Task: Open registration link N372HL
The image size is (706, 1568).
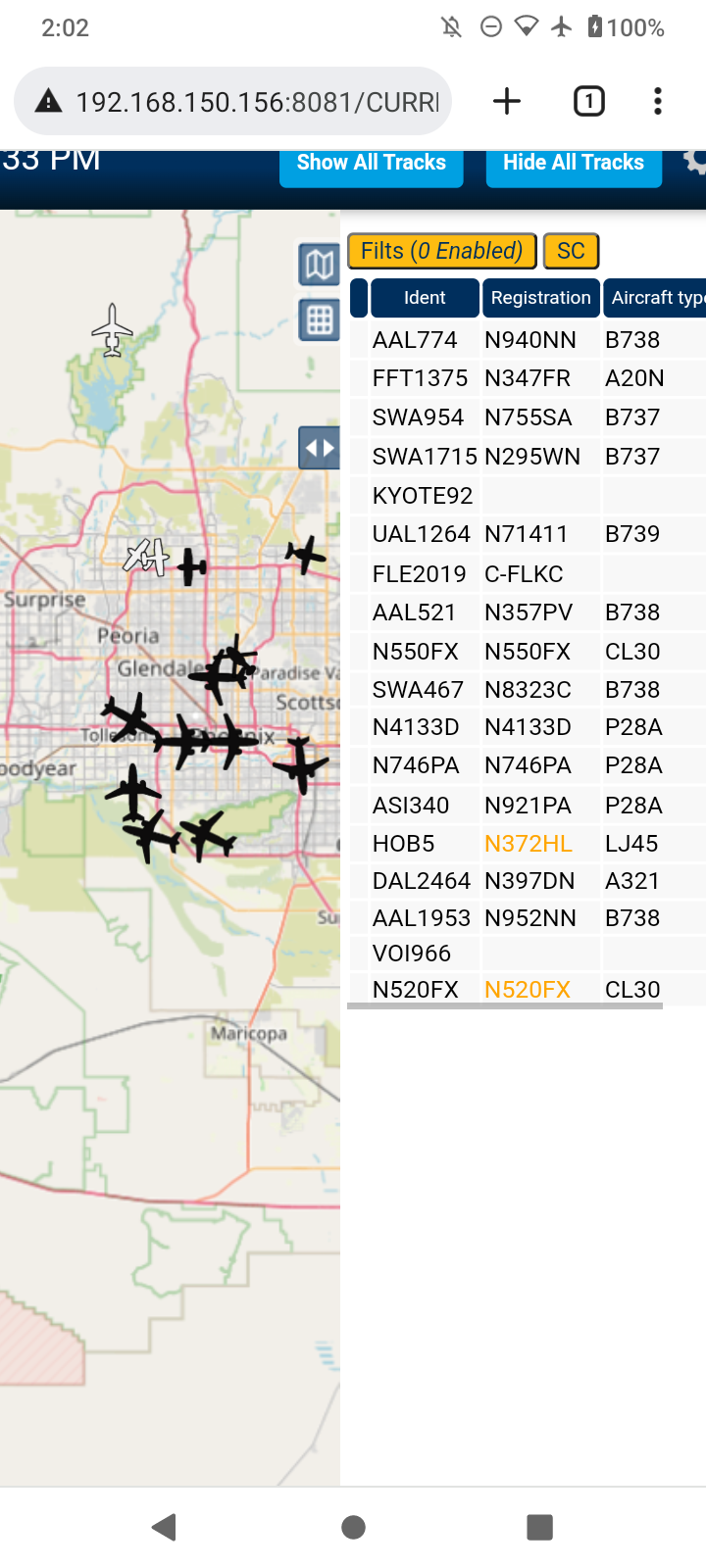Action: pos(529,844)
